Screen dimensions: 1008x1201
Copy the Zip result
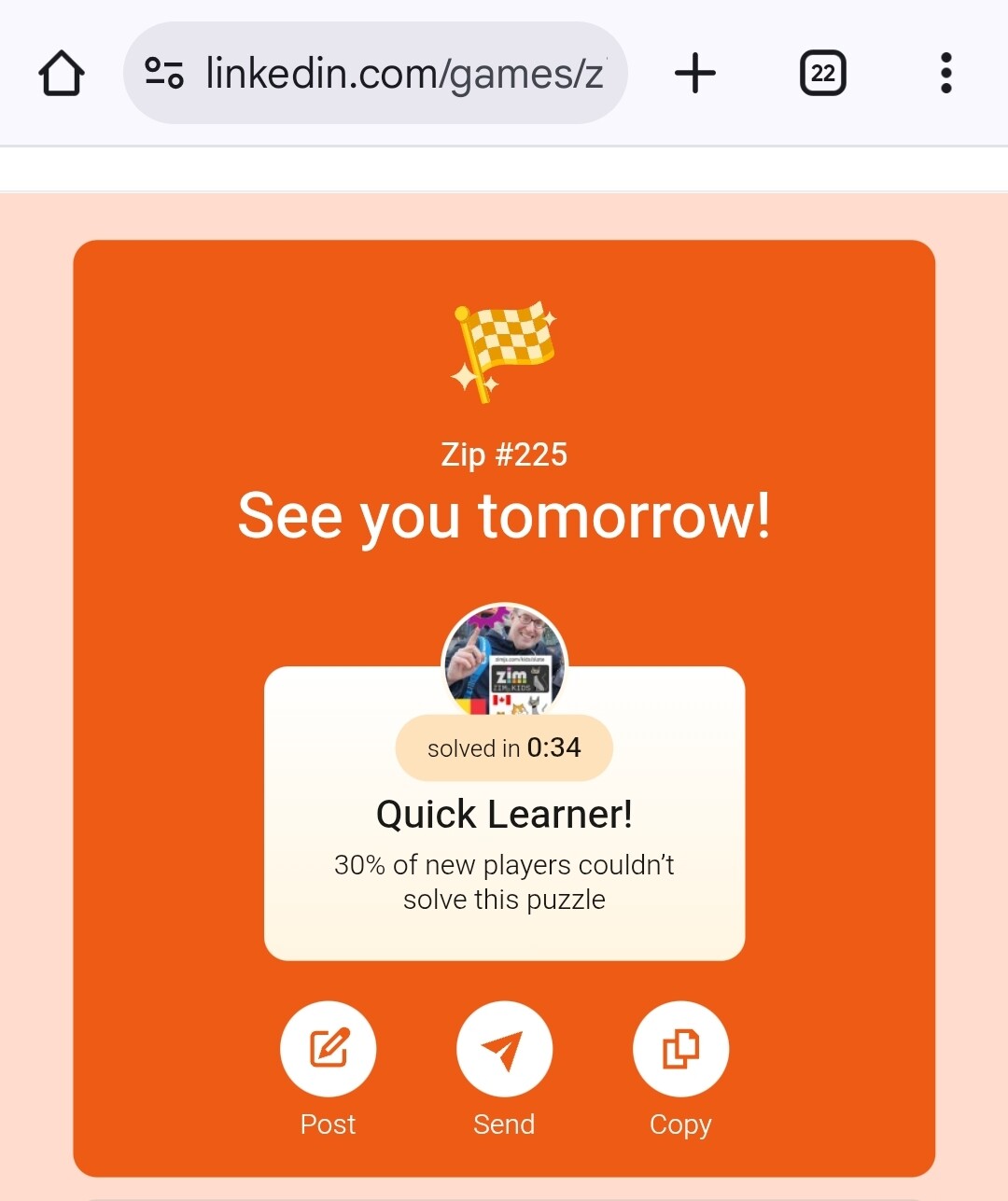(x=680, y=1049)
